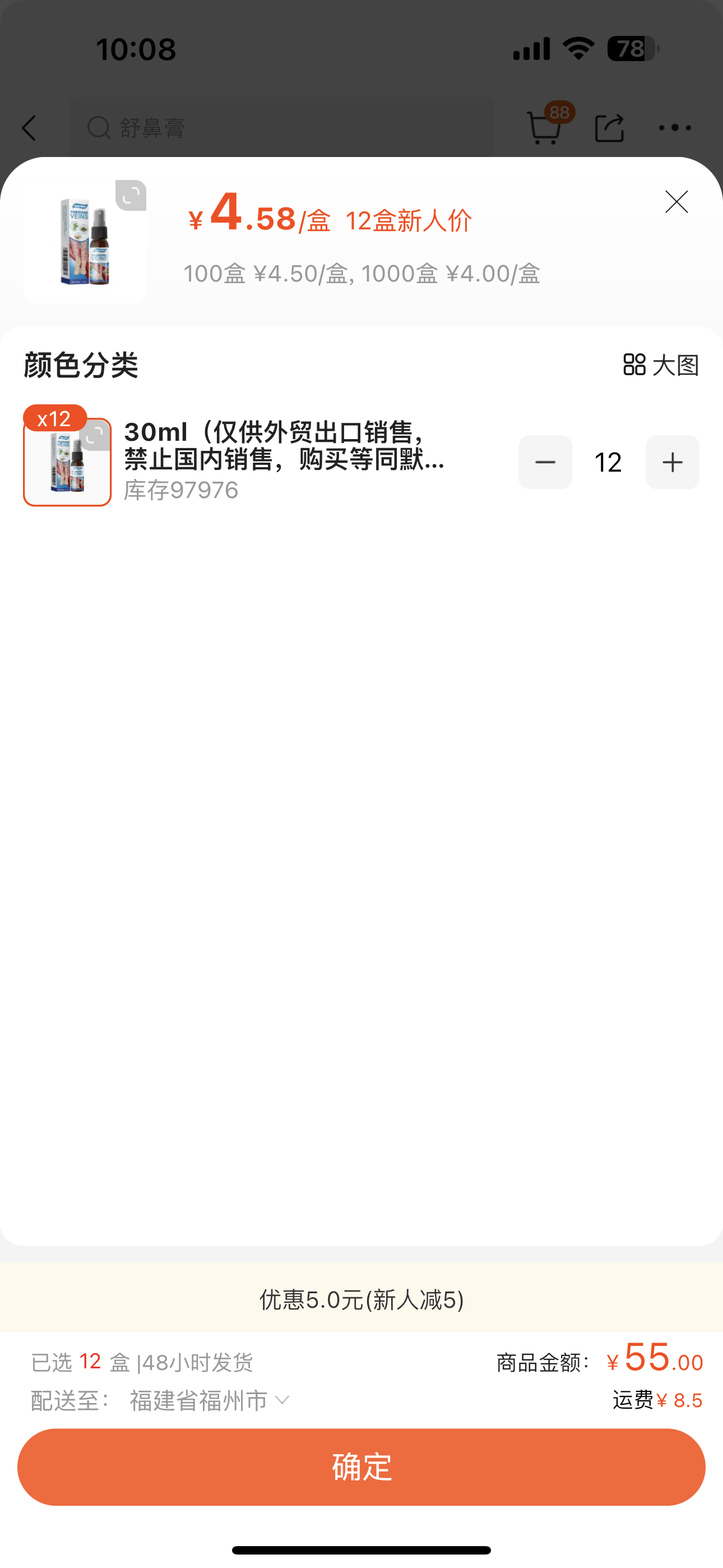The height and width of the screenshot is (1568, 723).
Task: Increase quantity with the plus button
Action: point(672,462)
